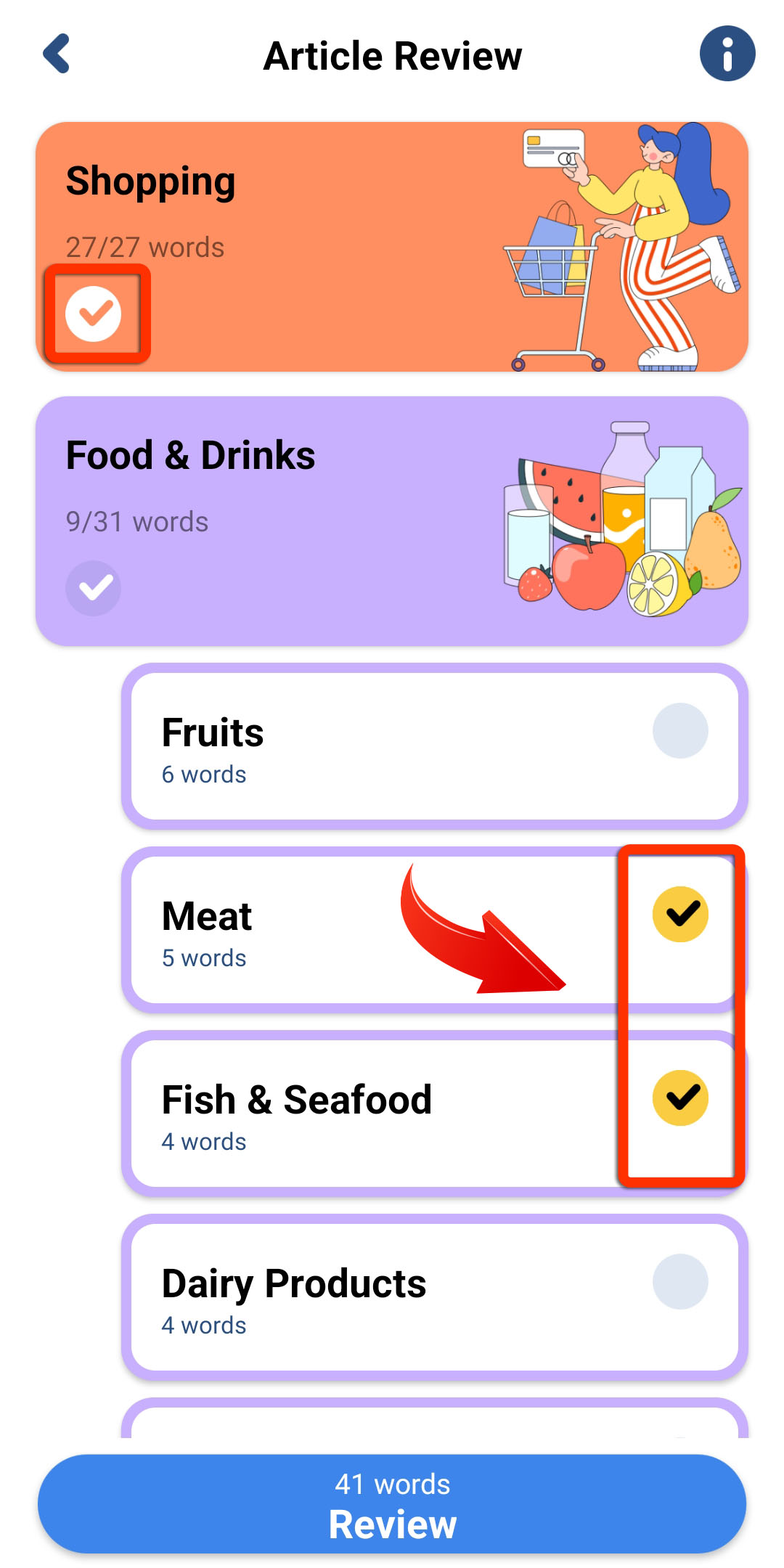Uncheck the Shopping category checkmark

pyautogui.click(x=94, y=314)
